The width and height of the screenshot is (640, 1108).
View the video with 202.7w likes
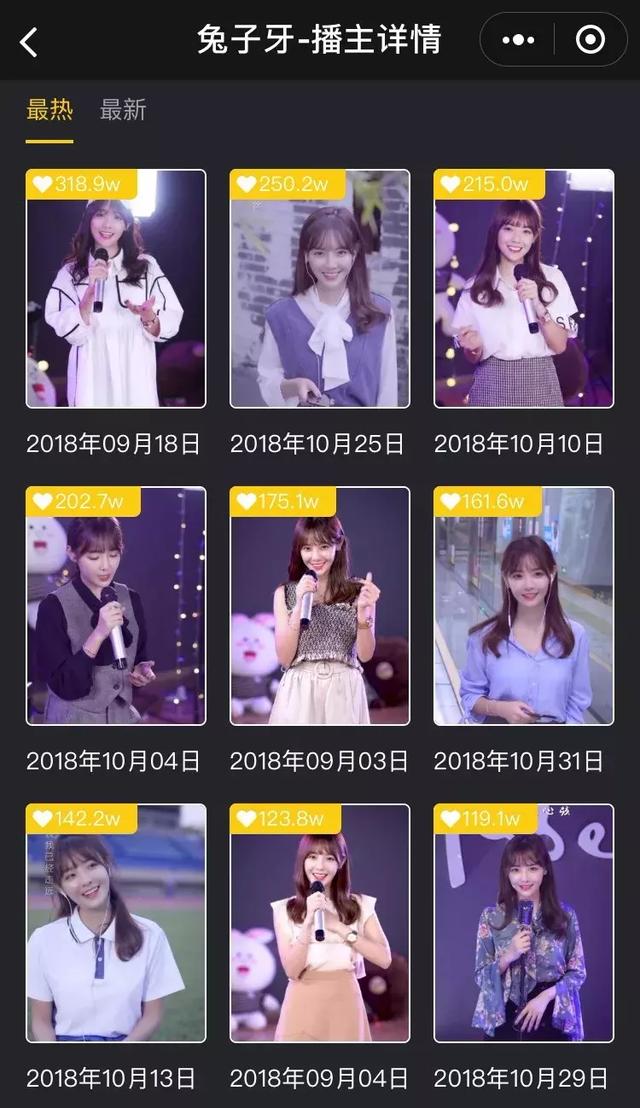116,606
